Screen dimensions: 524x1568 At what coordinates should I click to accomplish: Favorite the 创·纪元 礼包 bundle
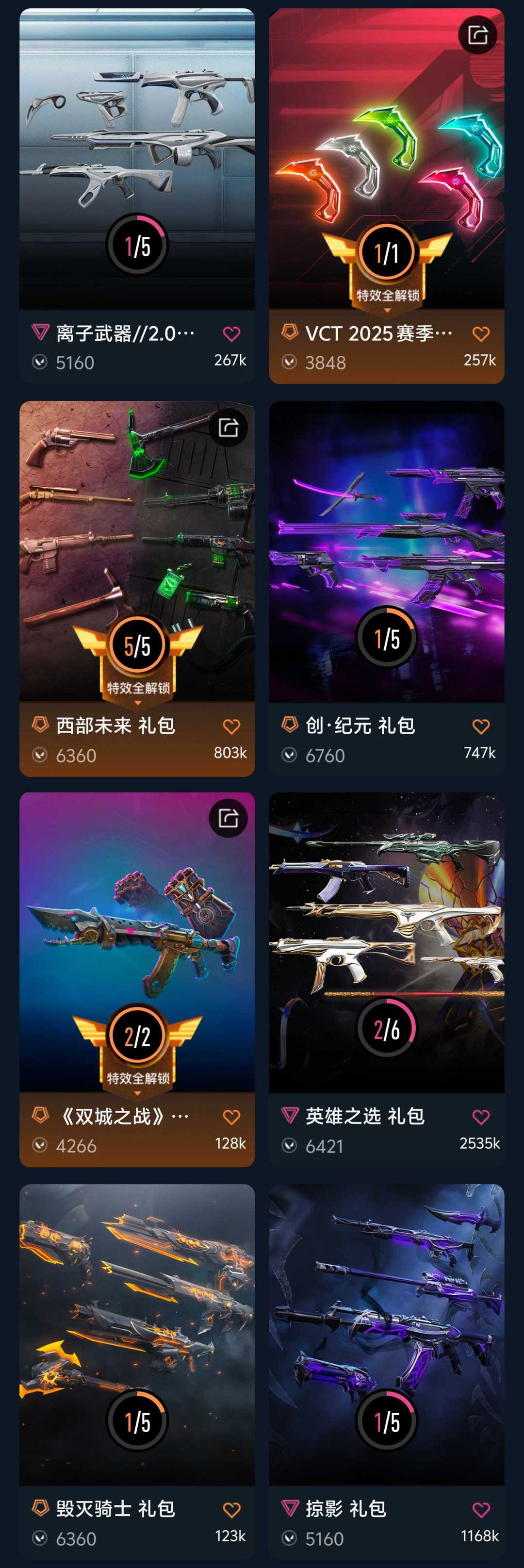point(481,726)
